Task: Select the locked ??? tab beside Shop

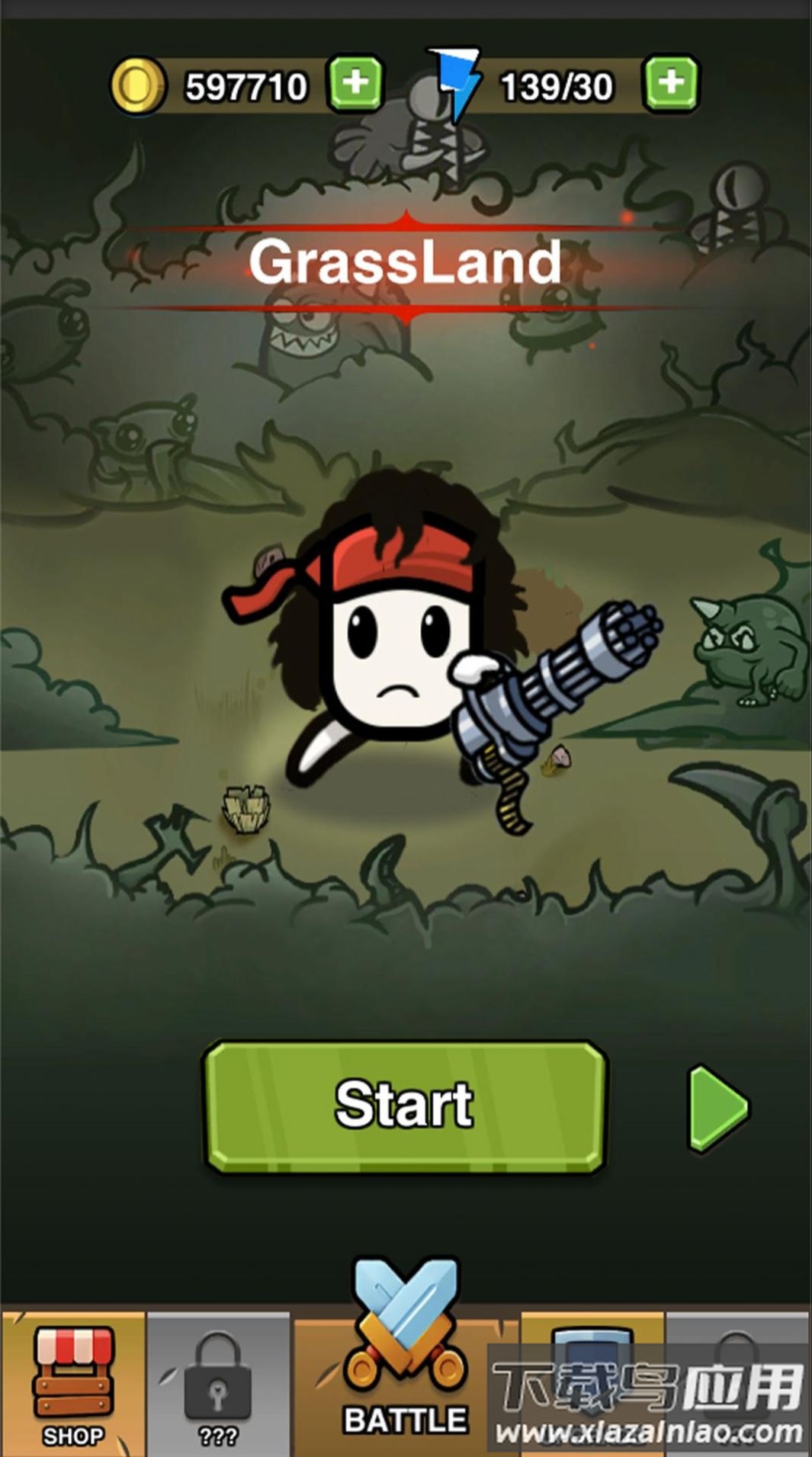Action: (x=218, y=1384)
